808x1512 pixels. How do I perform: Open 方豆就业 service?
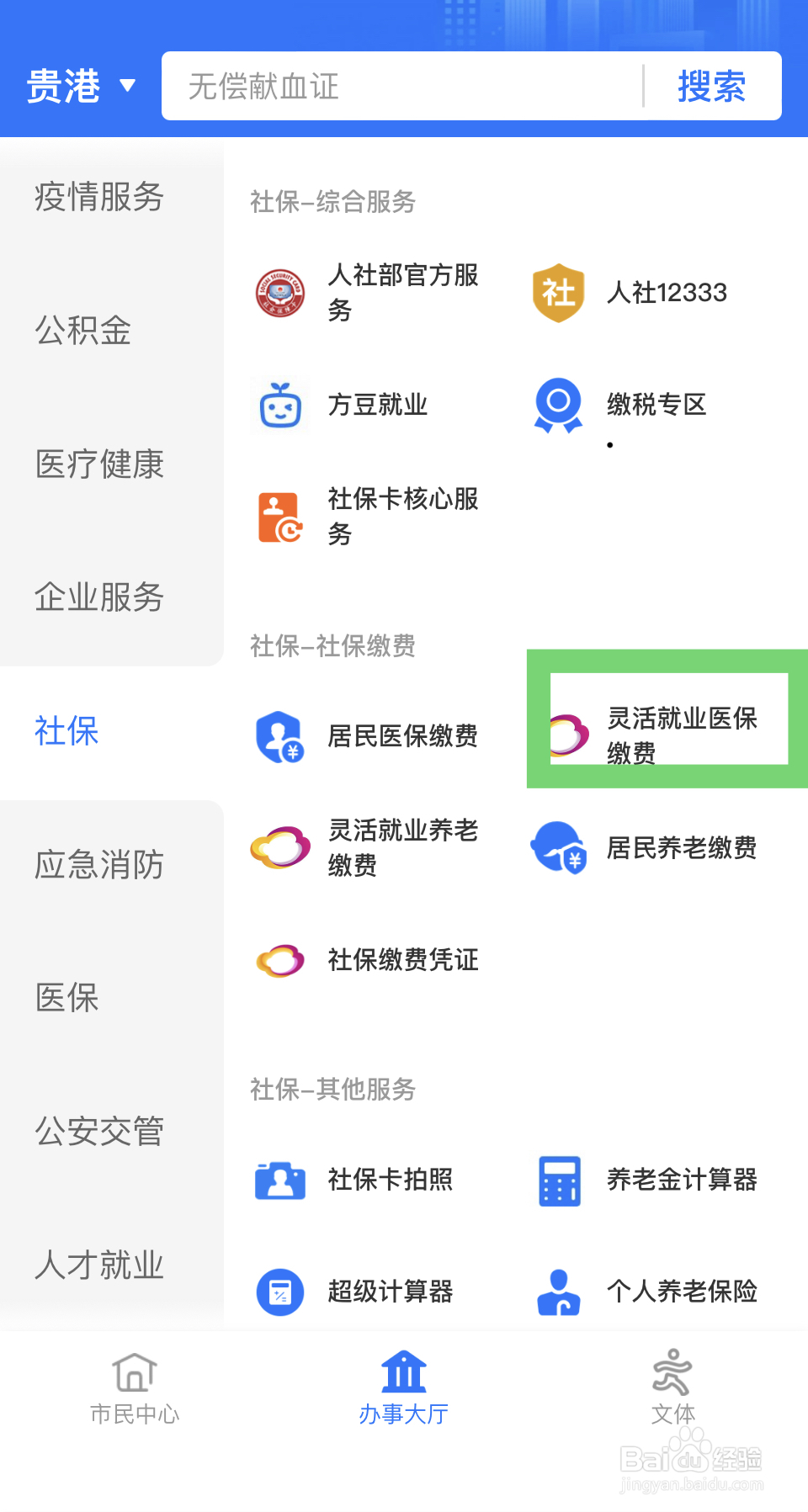[x=378, y=405]
